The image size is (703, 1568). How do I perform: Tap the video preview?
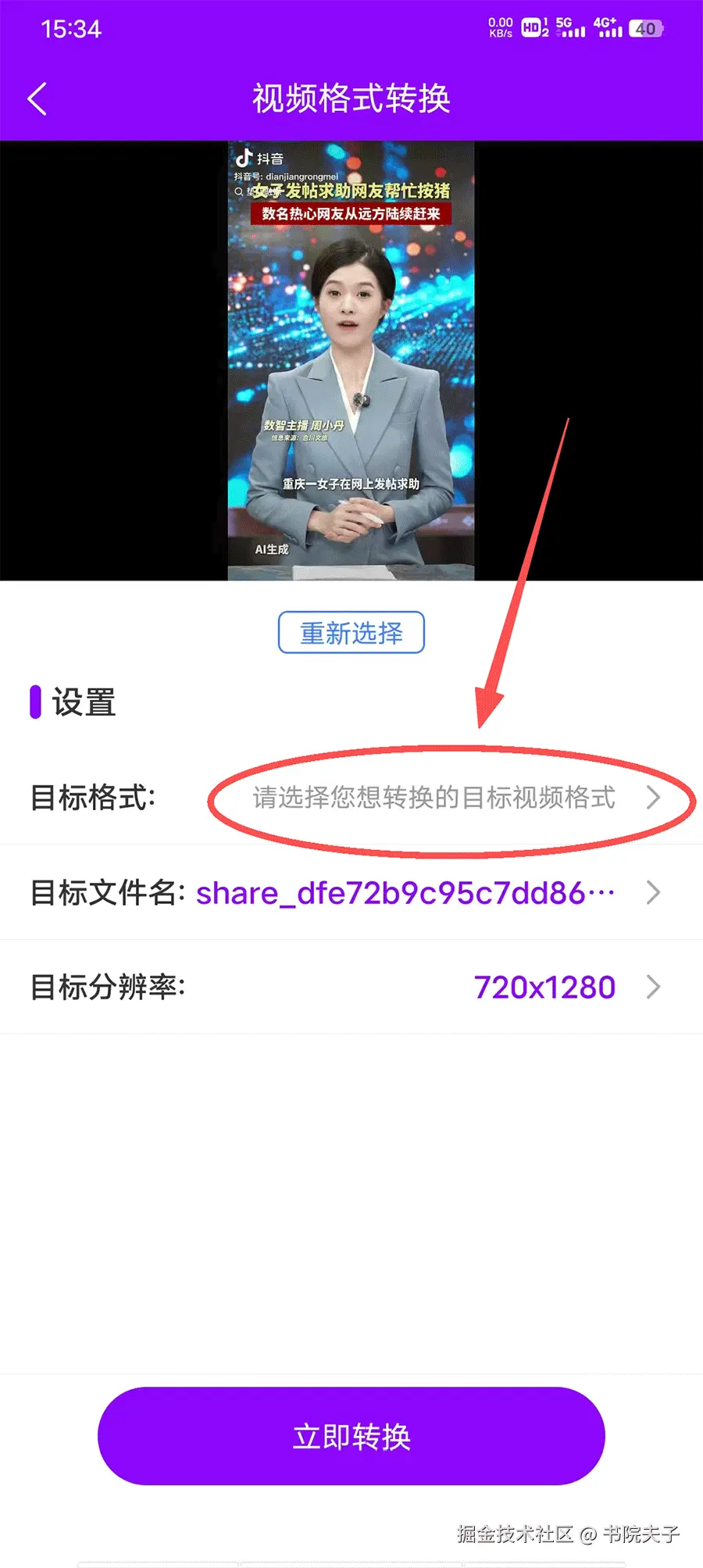click(351, 361)
